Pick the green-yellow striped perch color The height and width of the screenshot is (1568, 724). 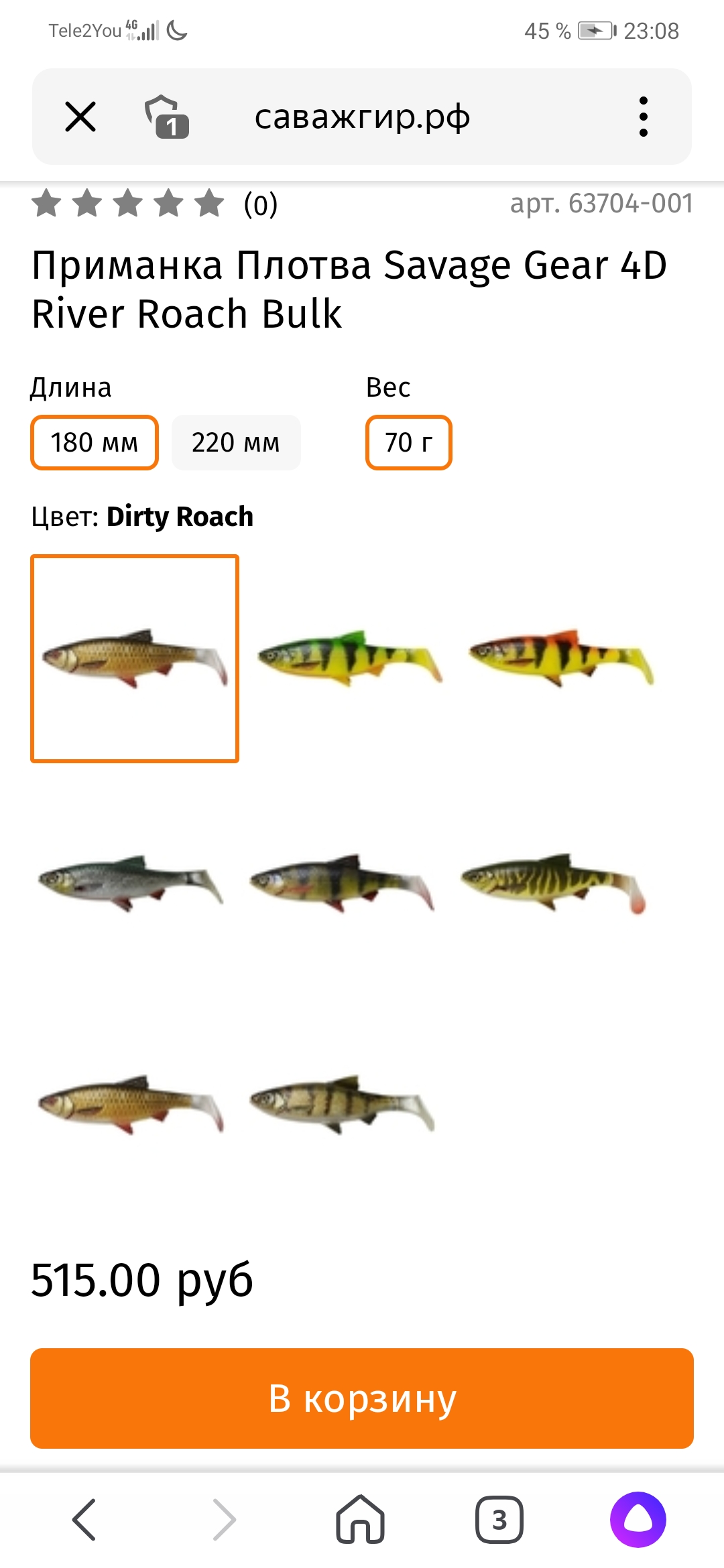(350, 658)
